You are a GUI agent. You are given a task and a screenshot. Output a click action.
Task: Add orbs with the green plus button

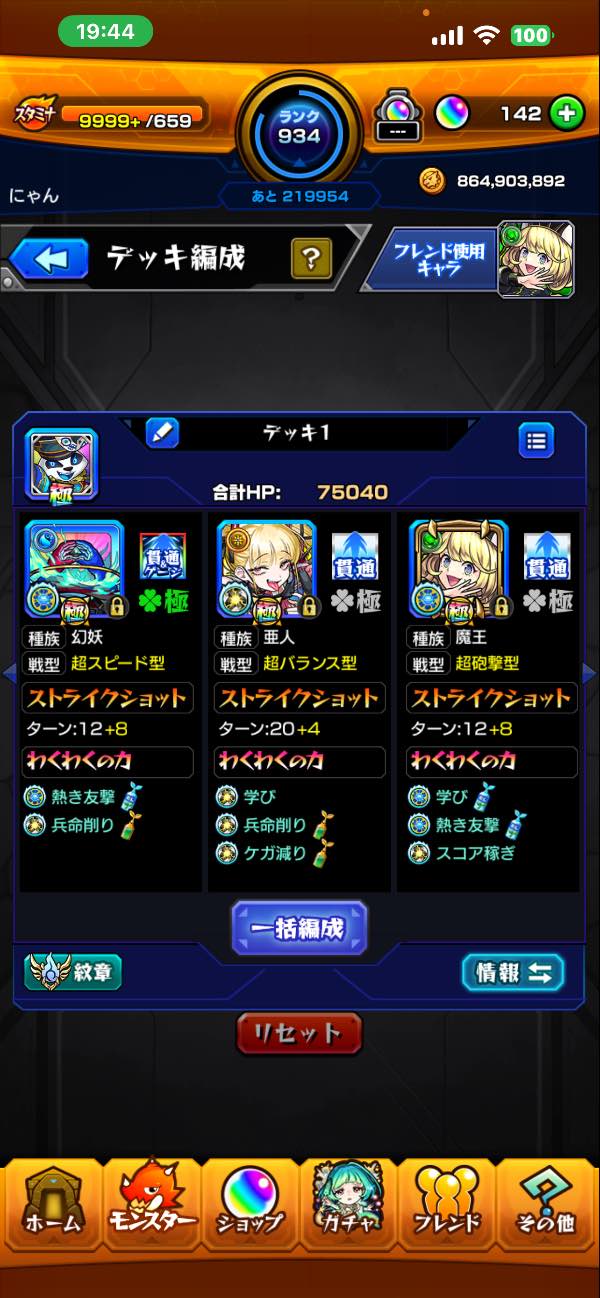click(x=566, y=114)
